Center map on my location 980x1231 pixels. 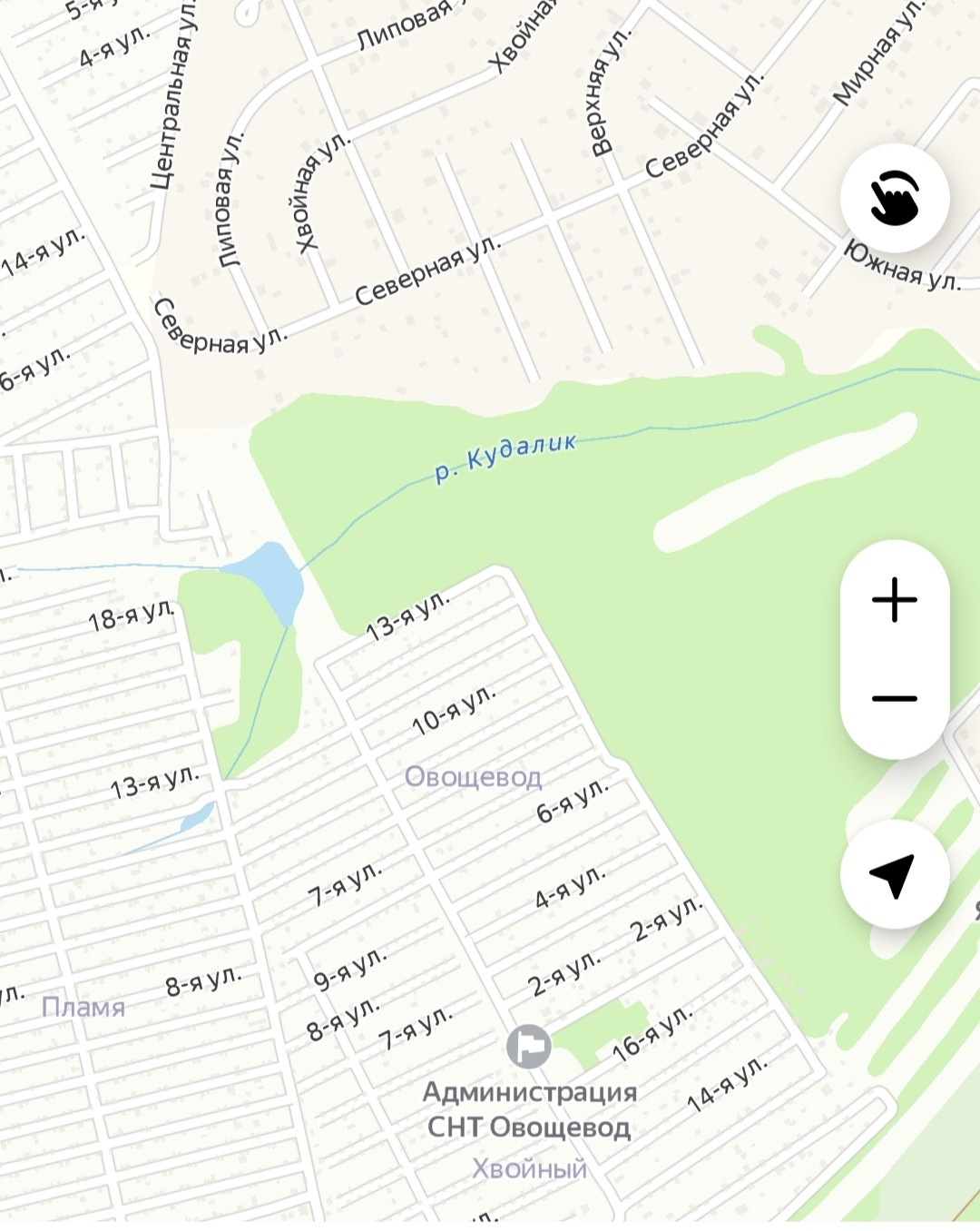pos(894,874)
